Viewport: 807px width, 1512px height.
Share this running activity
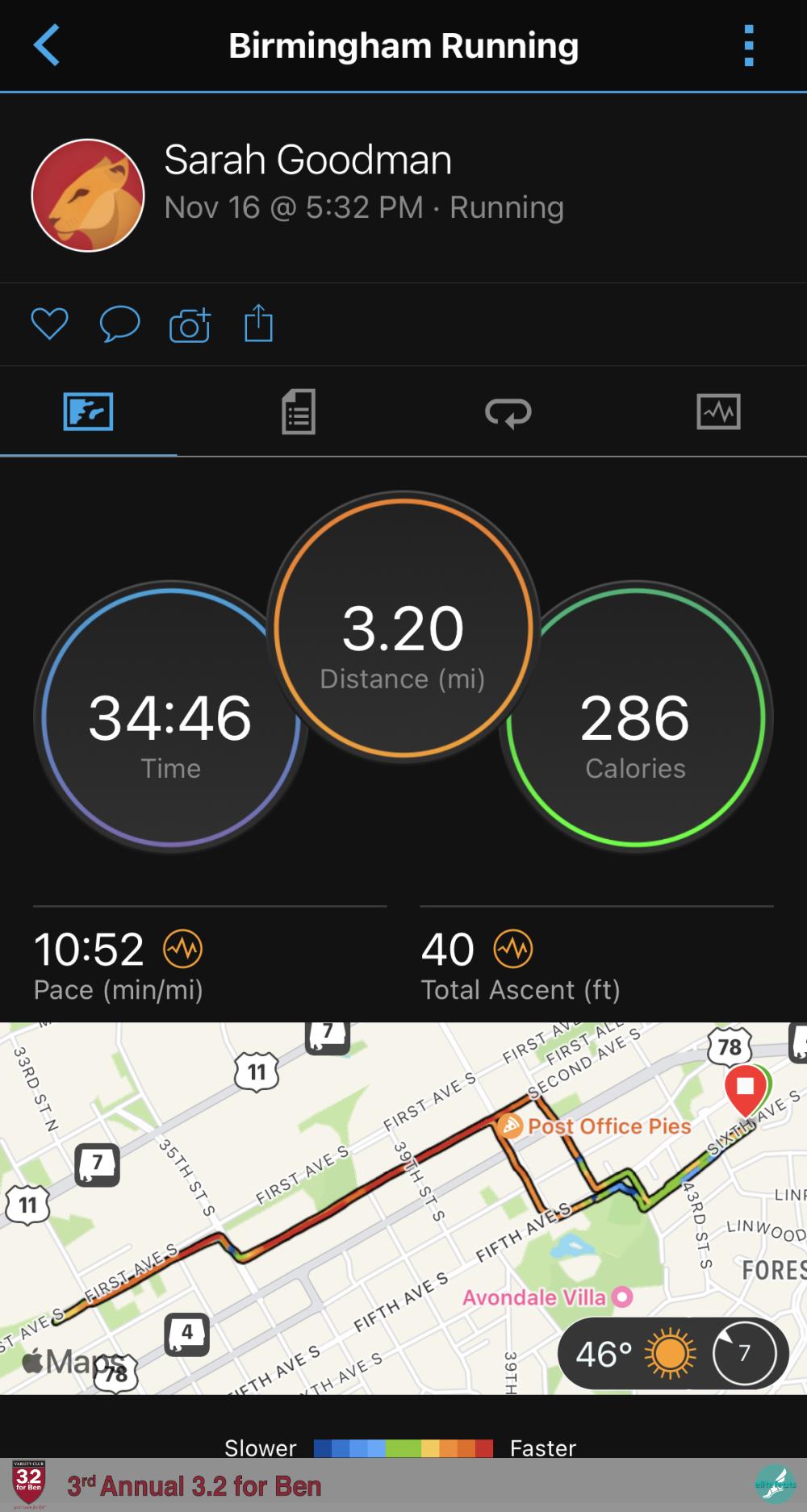tap(258, 323)
